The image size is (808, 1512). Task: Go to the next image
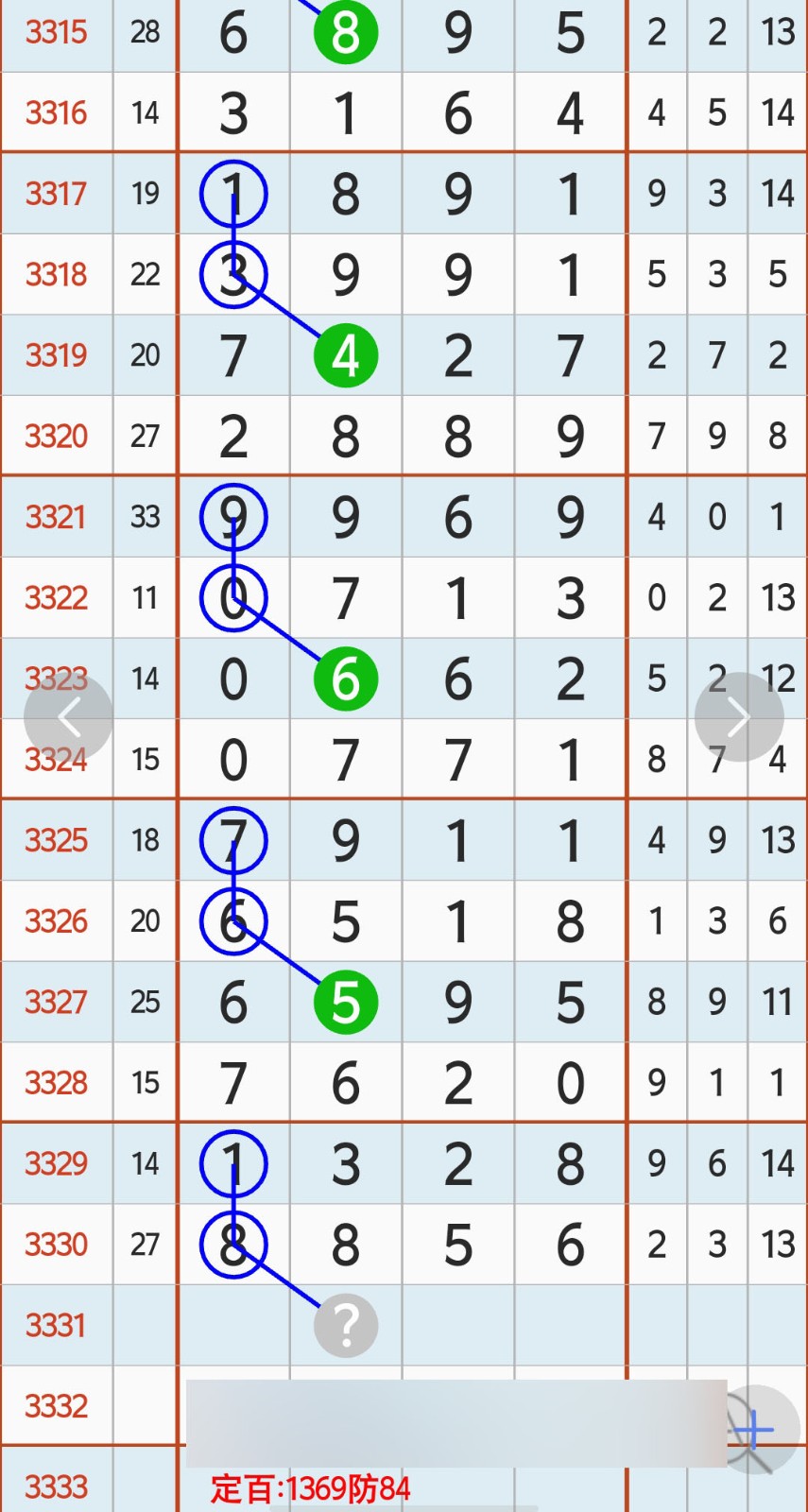pyautogui.click(x=739, y=717)
